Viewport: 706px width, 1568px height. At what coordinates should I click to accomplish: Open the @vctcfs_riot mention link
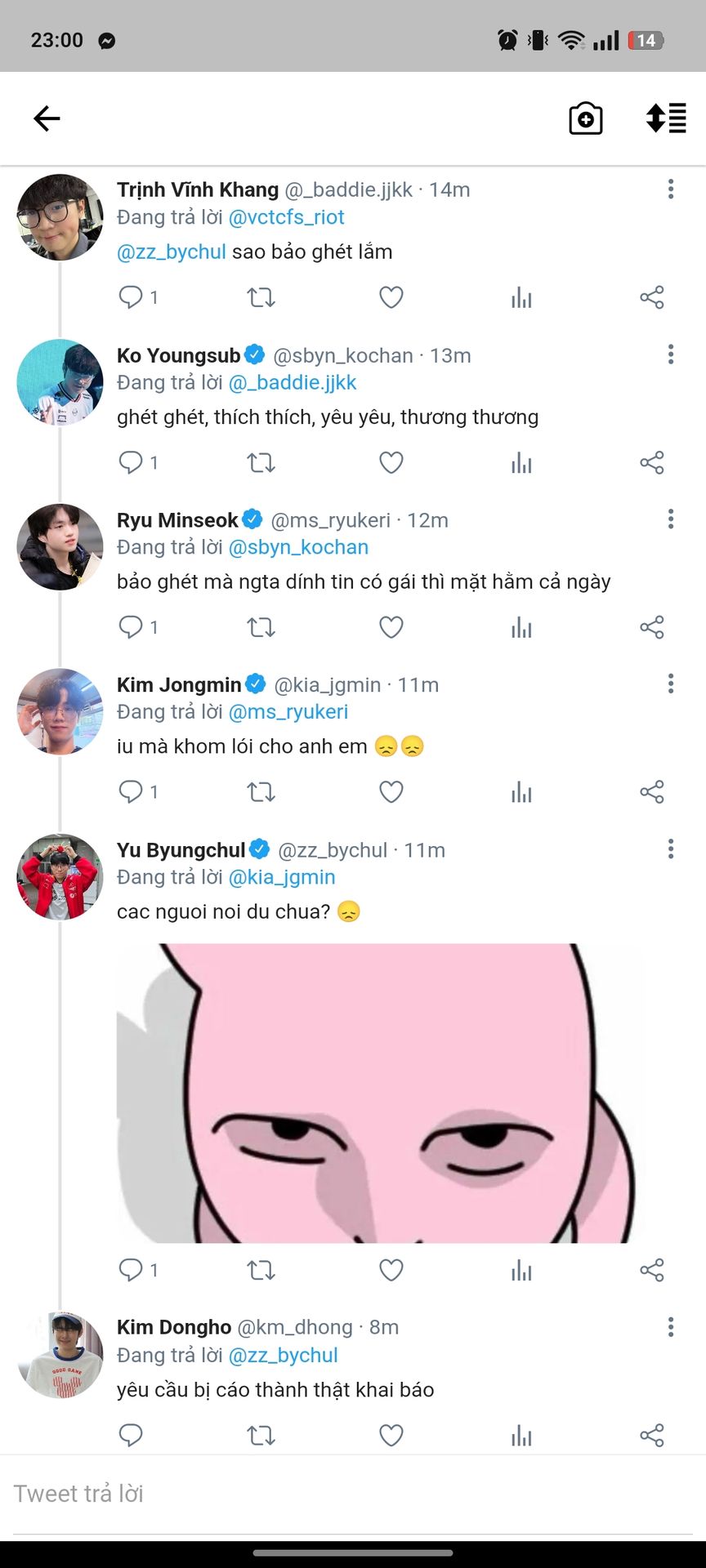(x=286, y=217)
